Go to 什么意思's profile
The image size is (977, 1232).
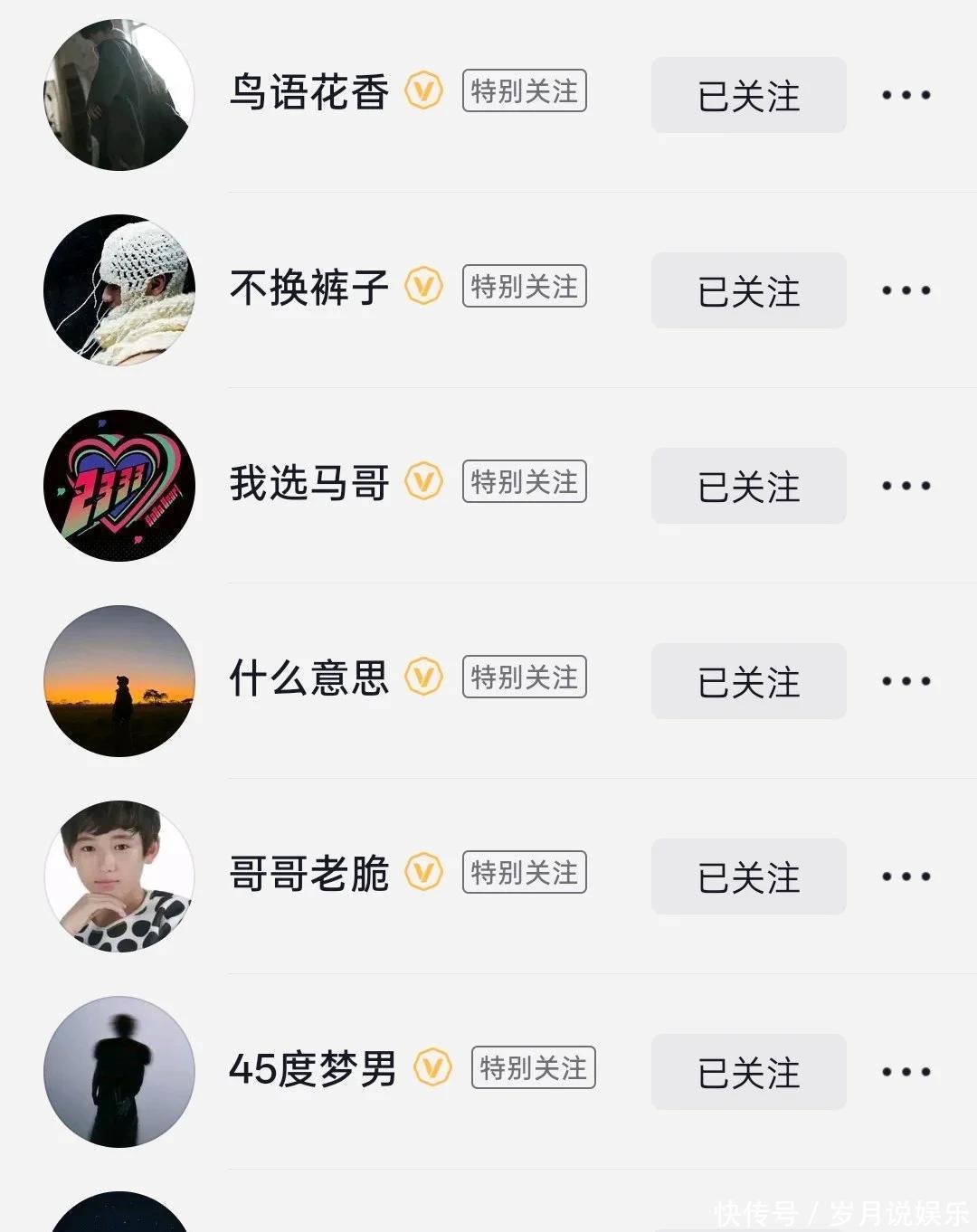click(x=119, y=681)
